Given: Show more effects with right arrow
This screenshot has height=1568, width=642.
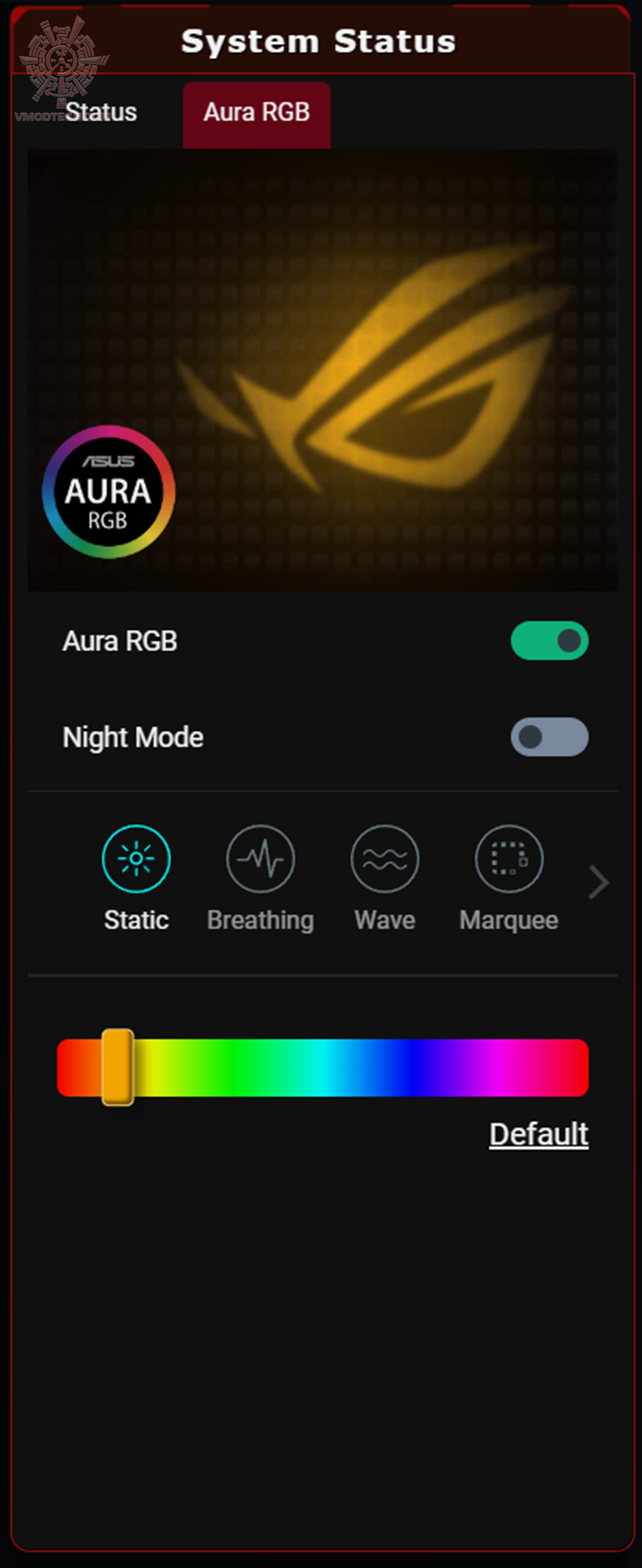Looking at the screenshot, I should 598,882.
